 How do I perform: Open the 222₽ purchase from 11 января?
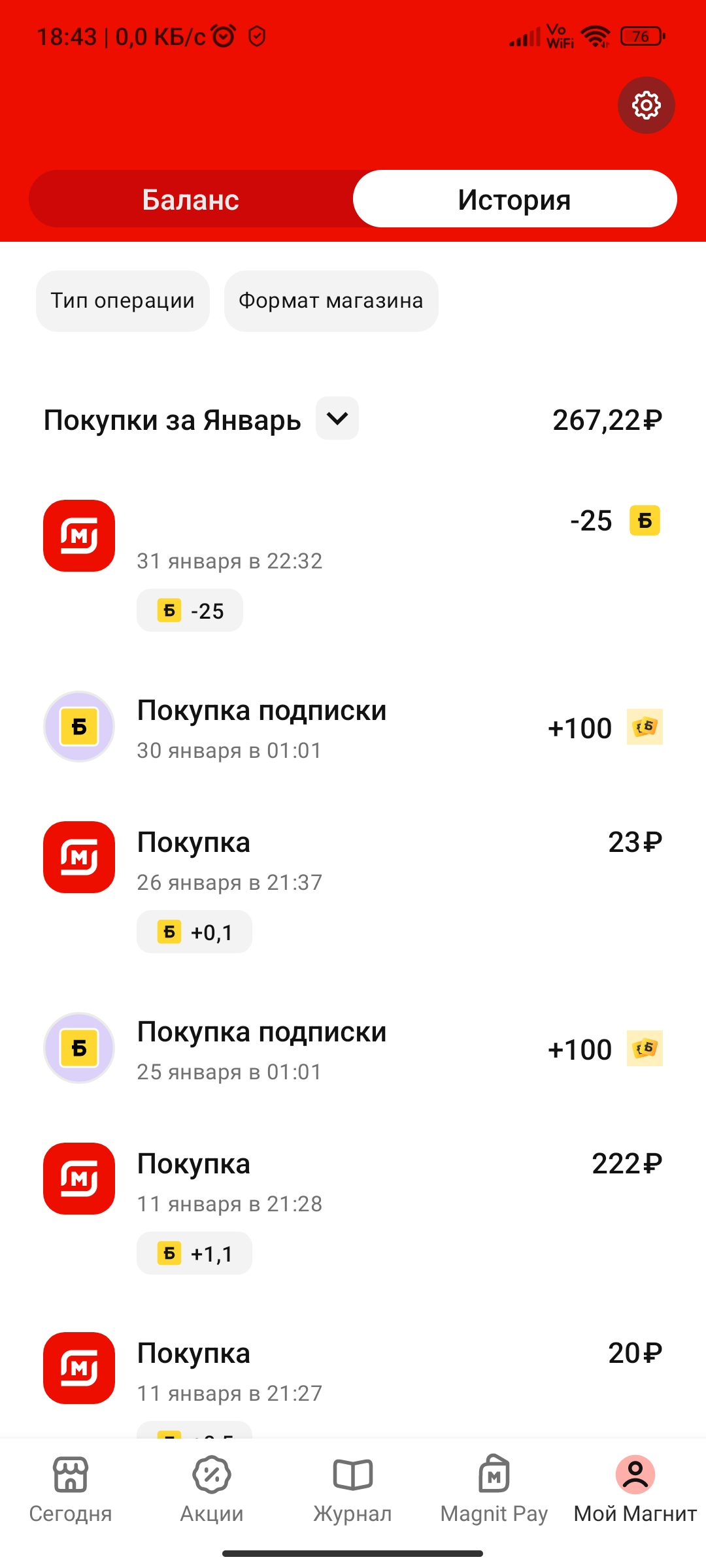[x=353, y=1209]
